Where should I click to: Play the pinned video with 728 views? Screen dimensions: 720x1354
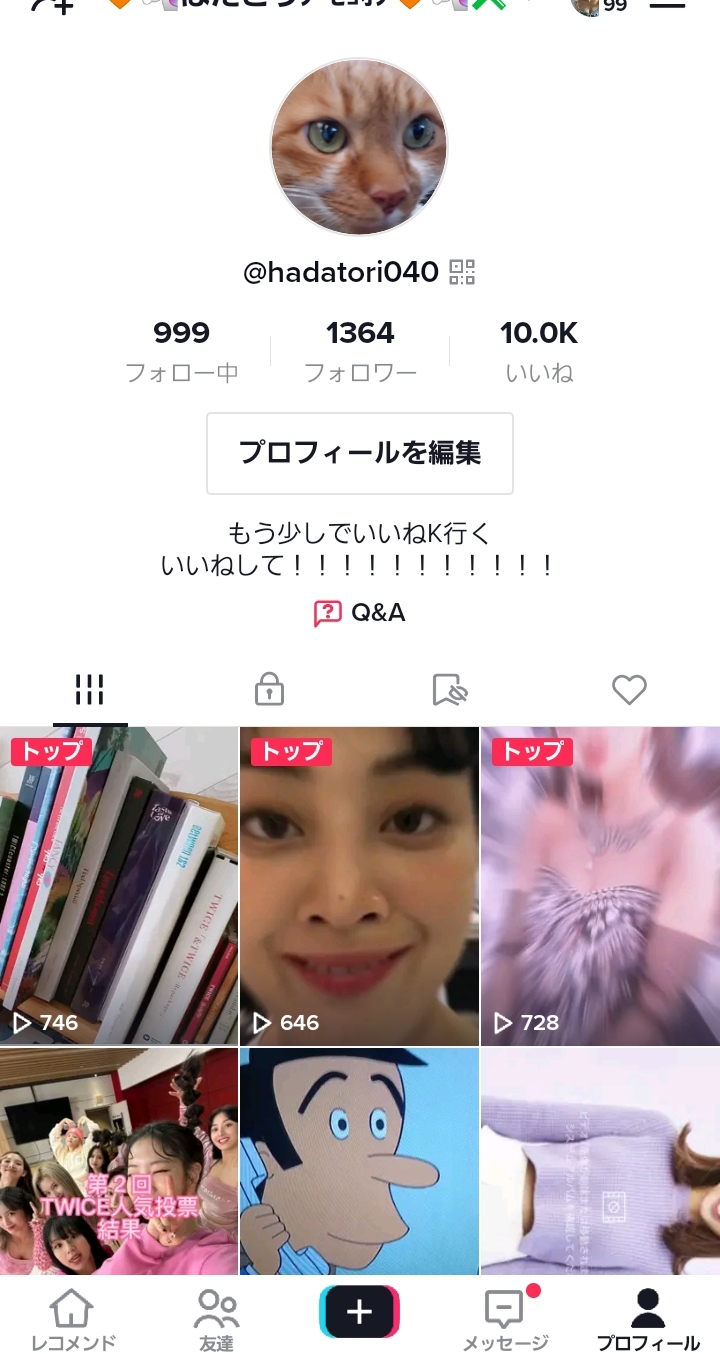pos(600,885)
